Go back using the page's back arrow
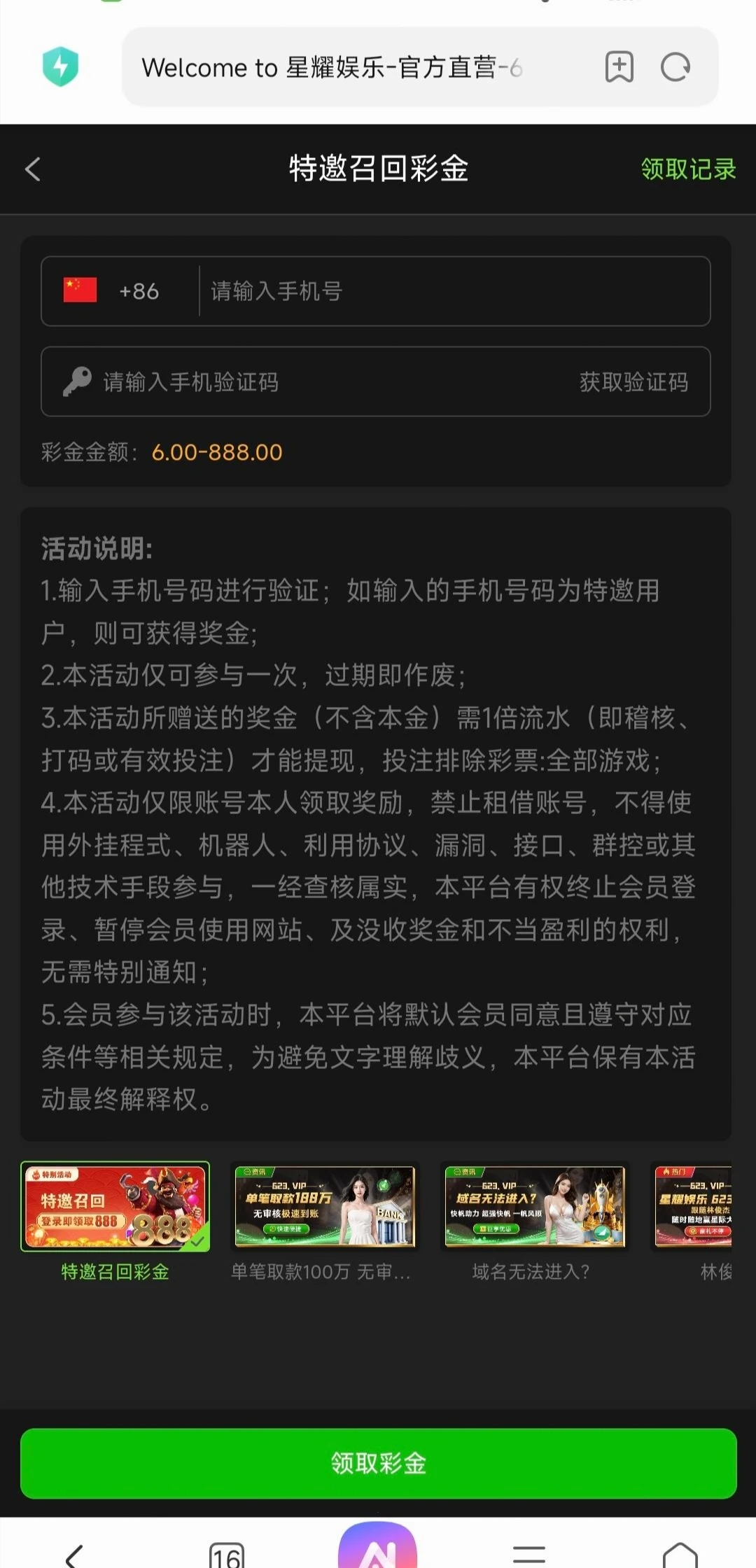 point(33,169)
